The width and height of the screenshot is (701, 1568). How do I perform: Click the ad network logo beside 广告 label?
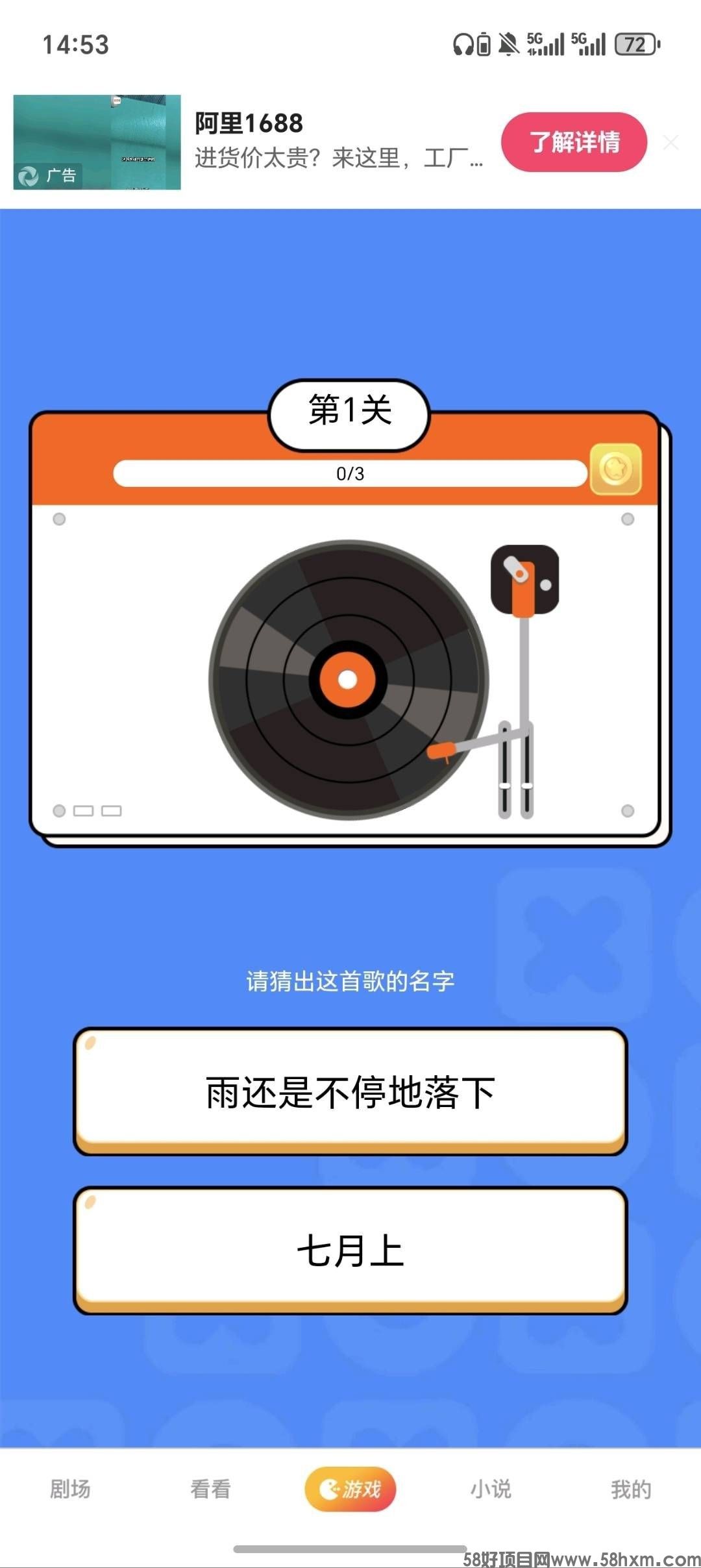[x=29, y=174]
